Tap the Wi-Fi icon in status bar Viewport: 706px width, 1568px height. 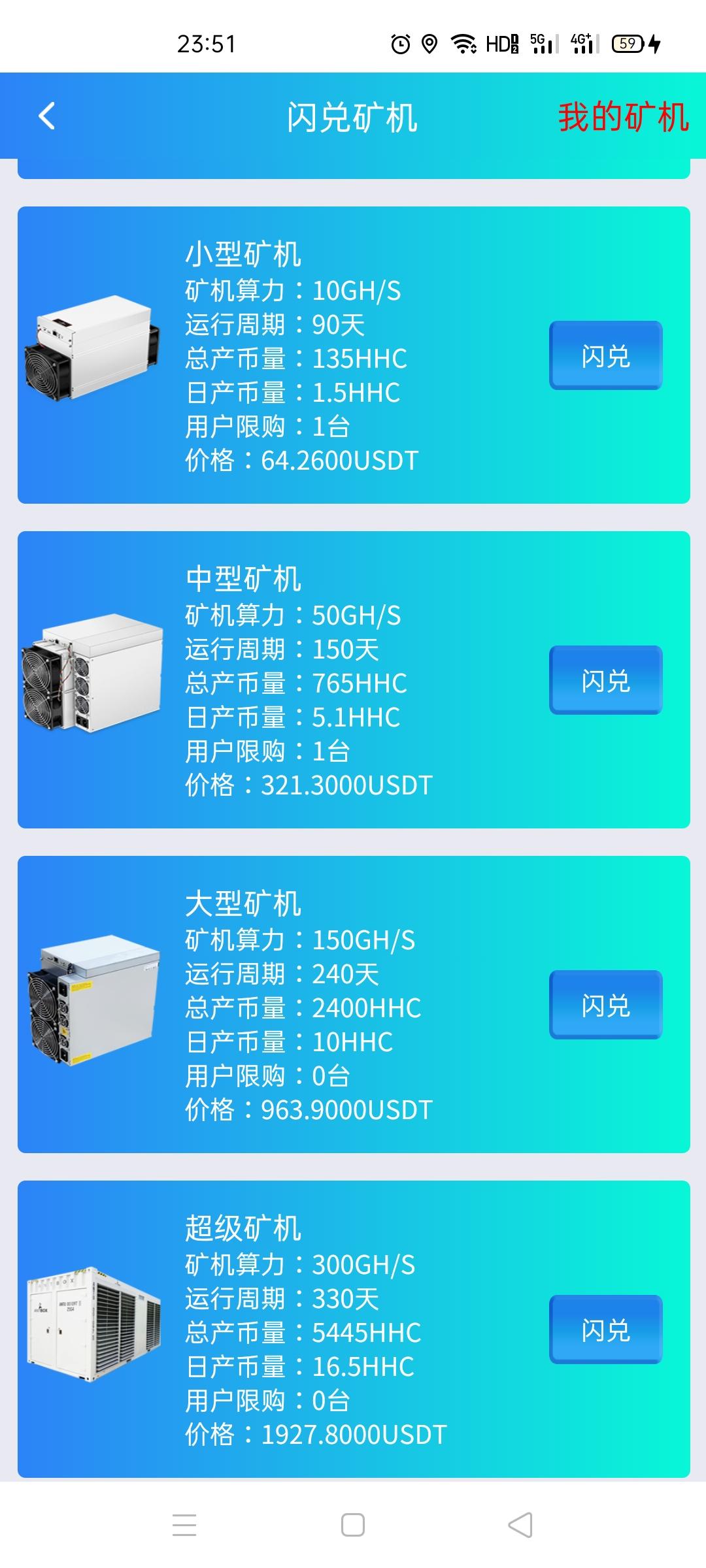click(462, 43)
